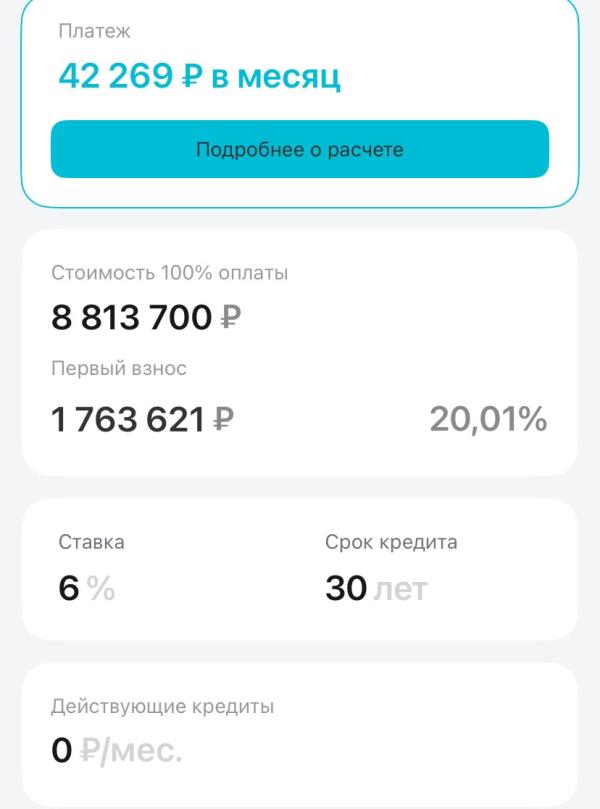Edit the property cost of 8 813 700 ₽
This screenshot has height=809, width=600.
click(x=146, y=318)
